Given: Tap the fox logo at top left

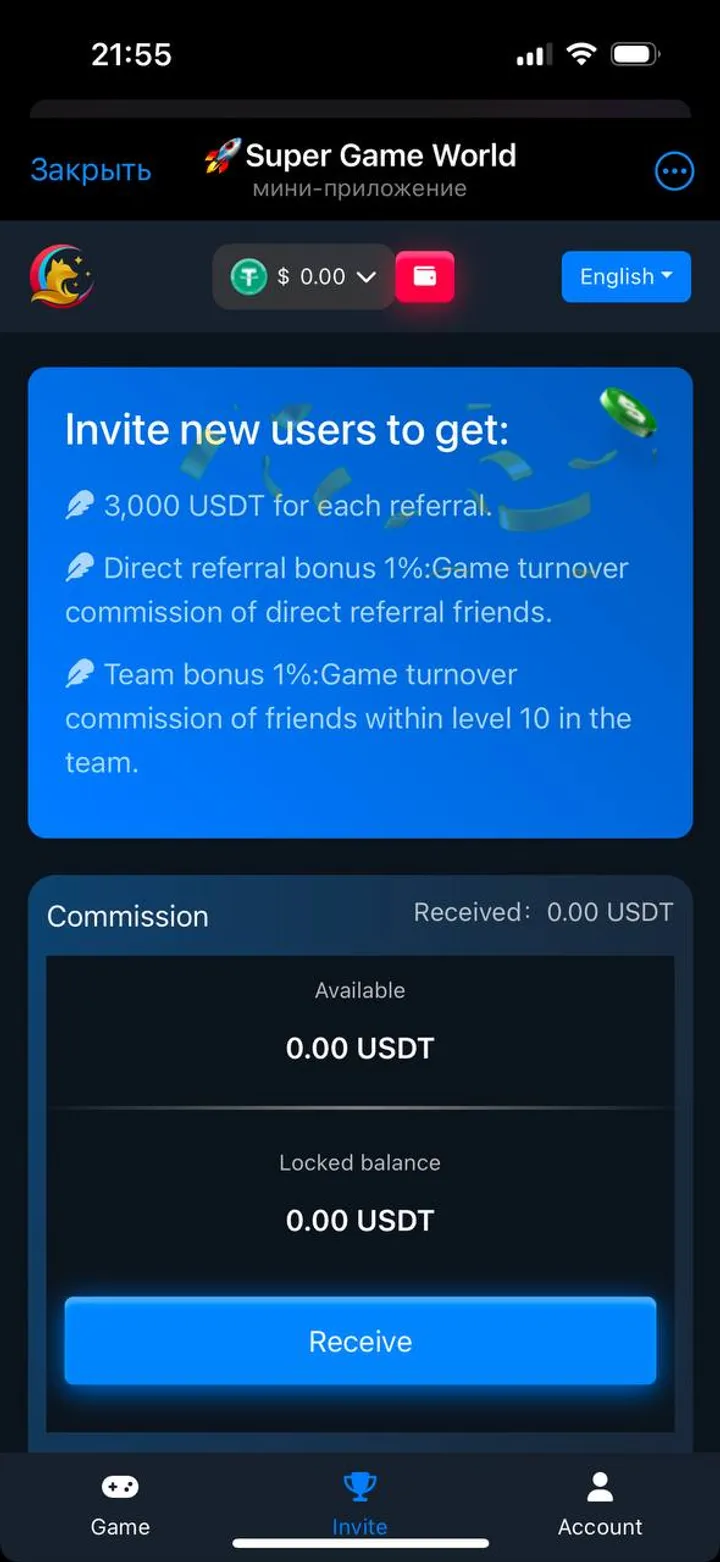Looking at the screenshot, I should (62, 276).
